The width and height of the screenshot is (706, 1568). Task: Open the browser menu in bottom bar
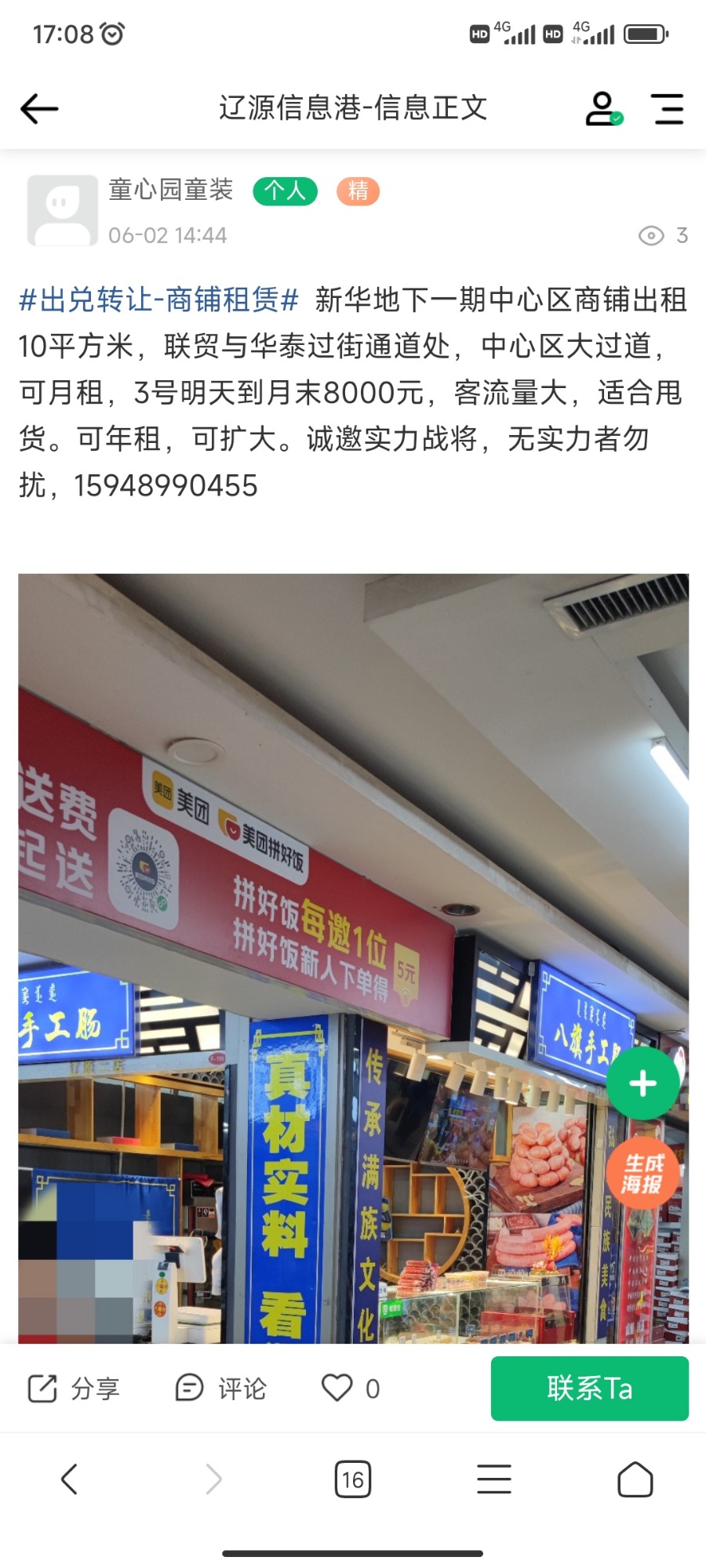pyautogui.click(x=494, y=1480)
